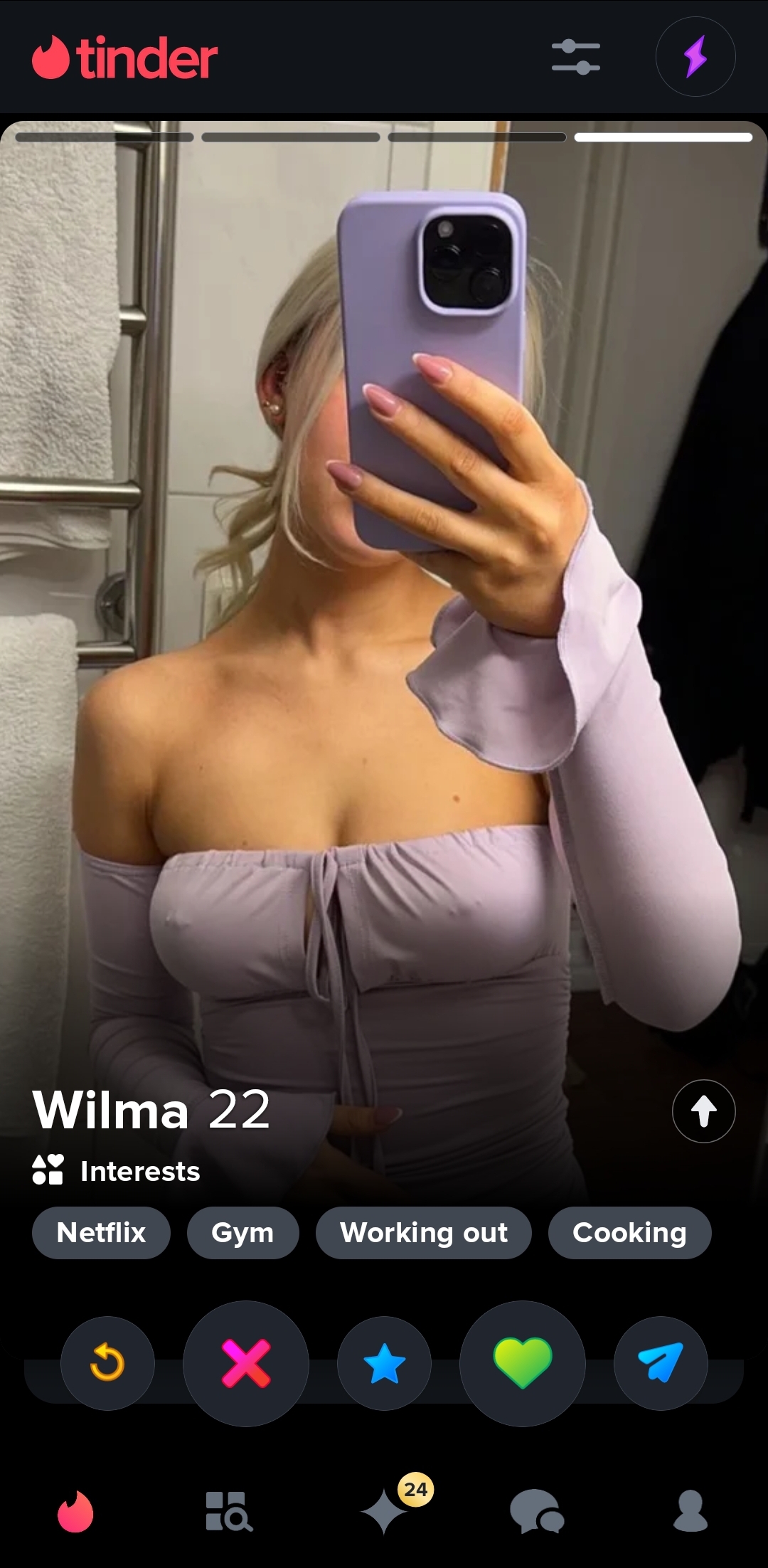768x1568 pixels.
Task: Open the Messages tab
Action: [x=537, y=1511]
